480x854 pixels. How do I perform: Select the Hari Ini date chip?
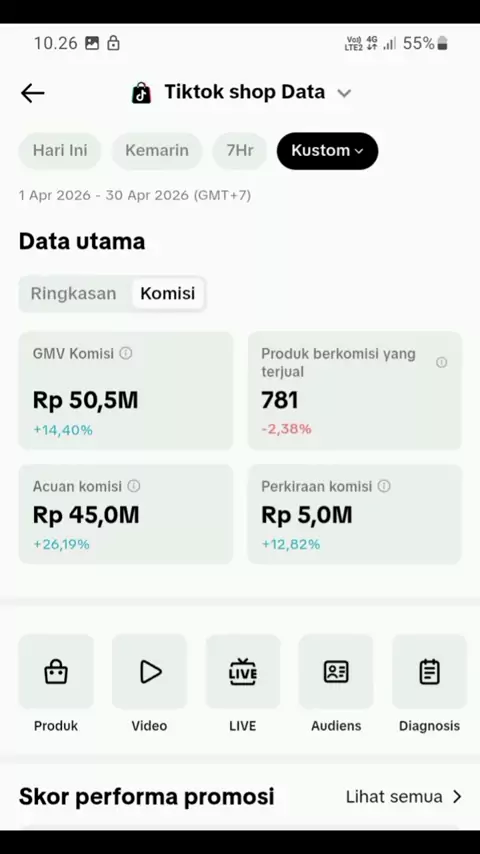click(60, 150)
